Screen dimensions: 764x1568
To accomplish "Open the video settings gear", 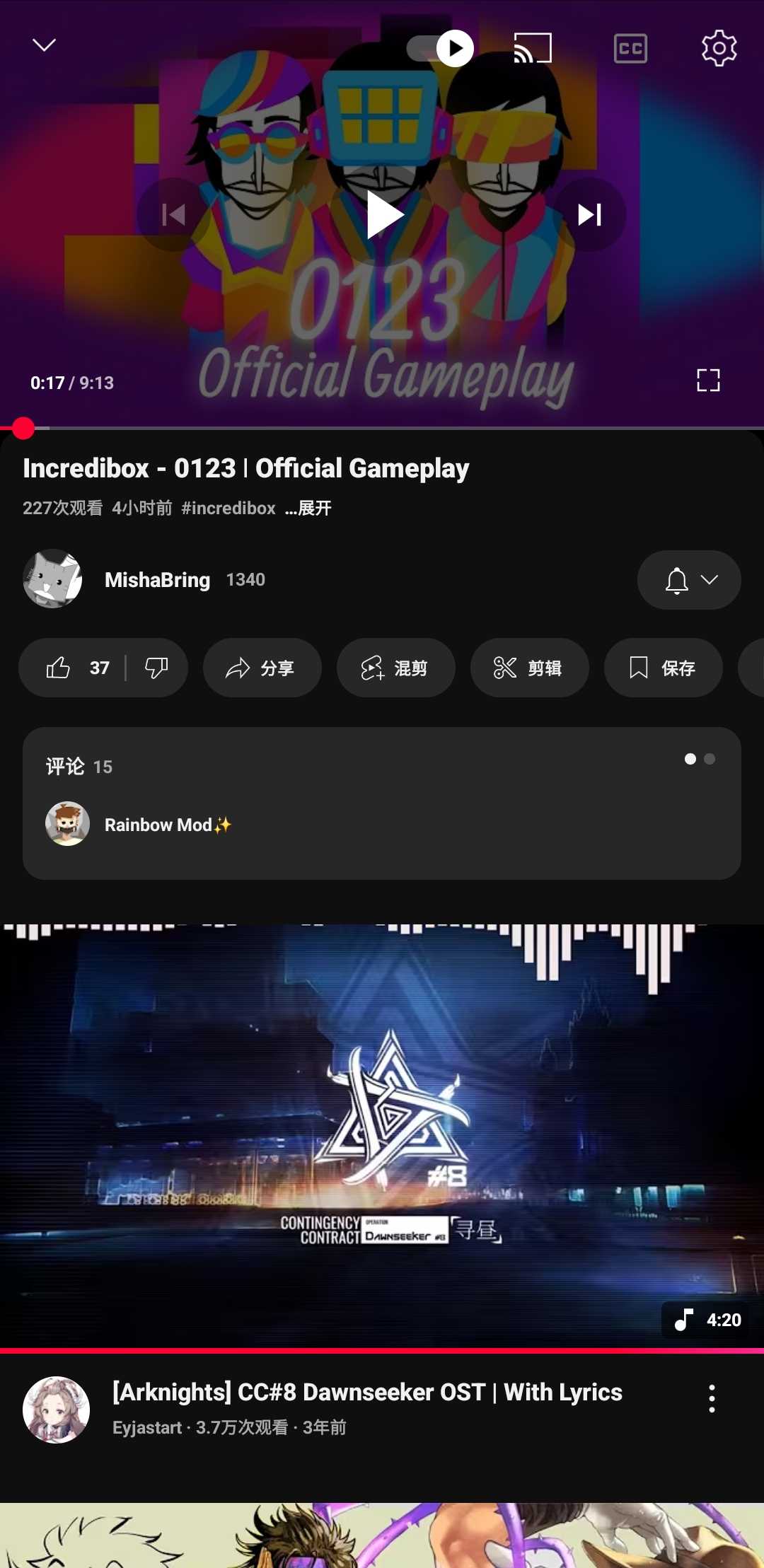I will [719, 48].
